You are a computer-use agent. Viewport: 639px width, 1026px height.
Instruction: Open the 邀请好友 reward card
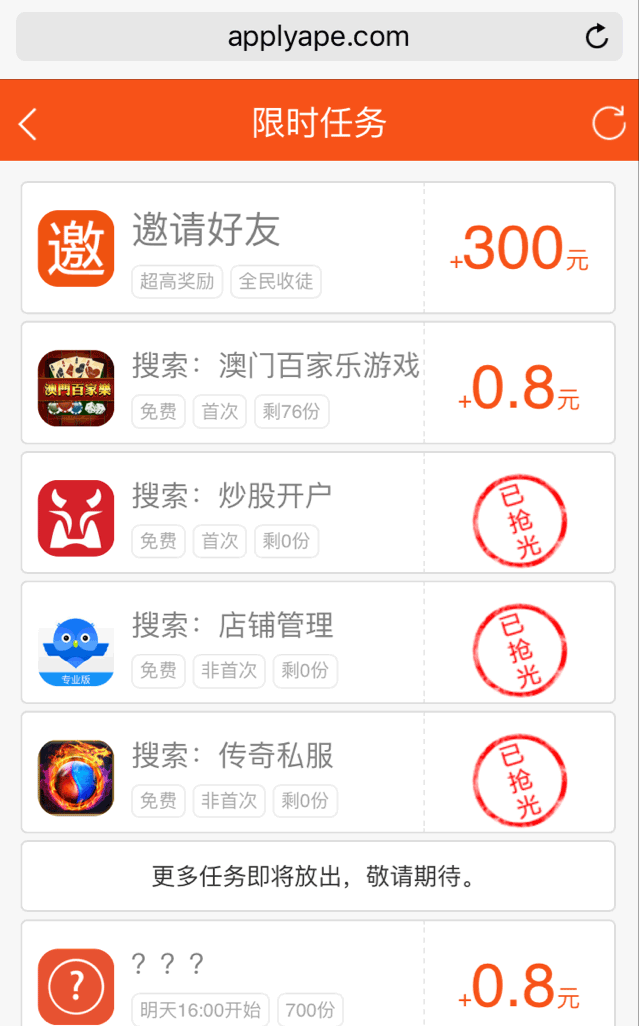pyautogui.click(x=318, y=248)
